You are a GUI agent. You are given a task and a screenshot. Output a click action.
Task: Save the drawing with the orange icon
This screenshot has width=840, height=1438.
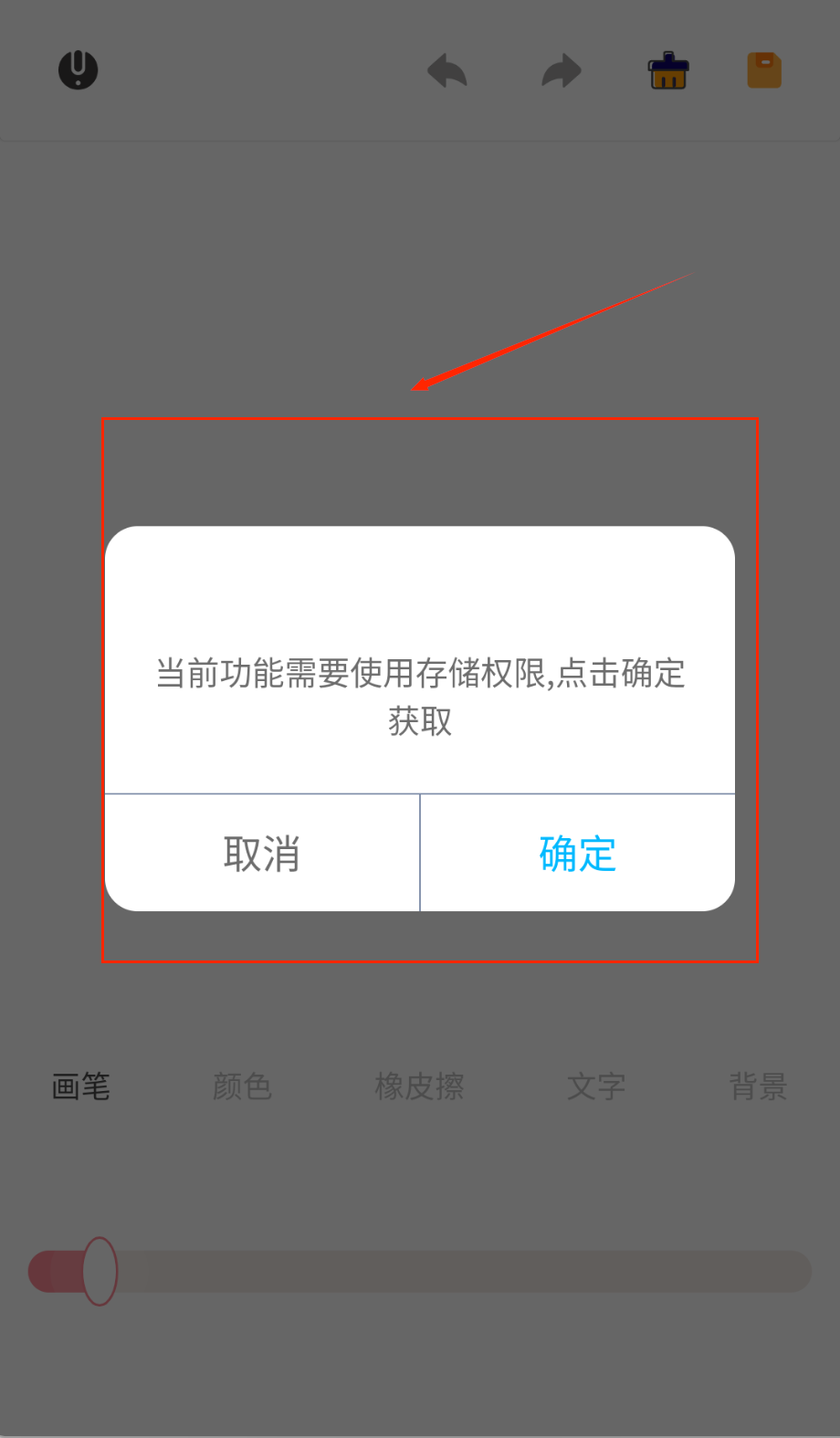pyautogui.click(x=764, y=70)
